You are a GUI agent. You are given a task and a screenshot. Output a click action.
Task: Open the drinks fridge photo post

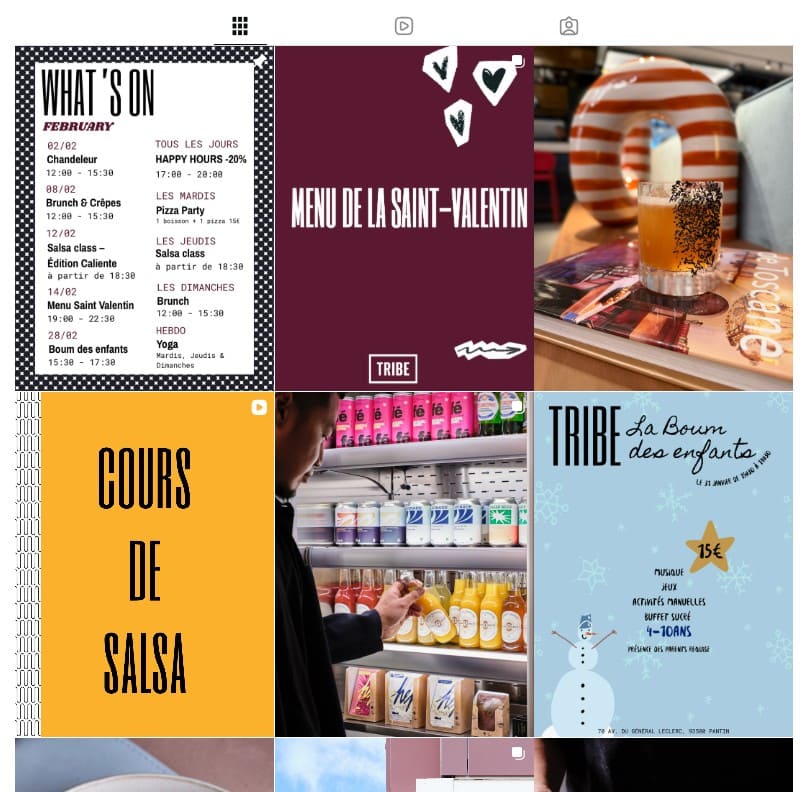[x=404, y=564]
